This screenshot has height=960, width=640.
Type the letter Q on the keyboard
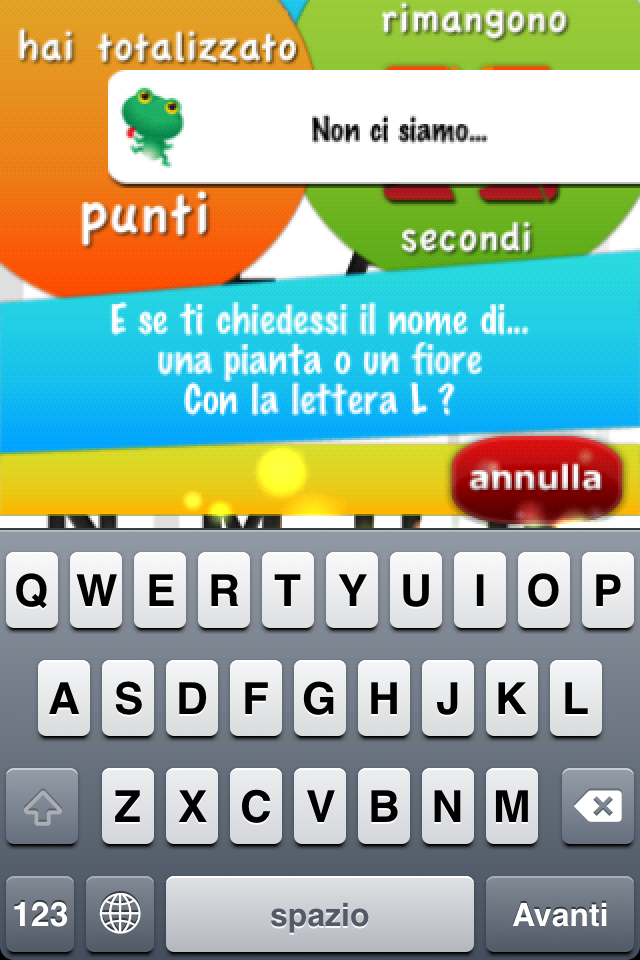click(x=32, y=590)
